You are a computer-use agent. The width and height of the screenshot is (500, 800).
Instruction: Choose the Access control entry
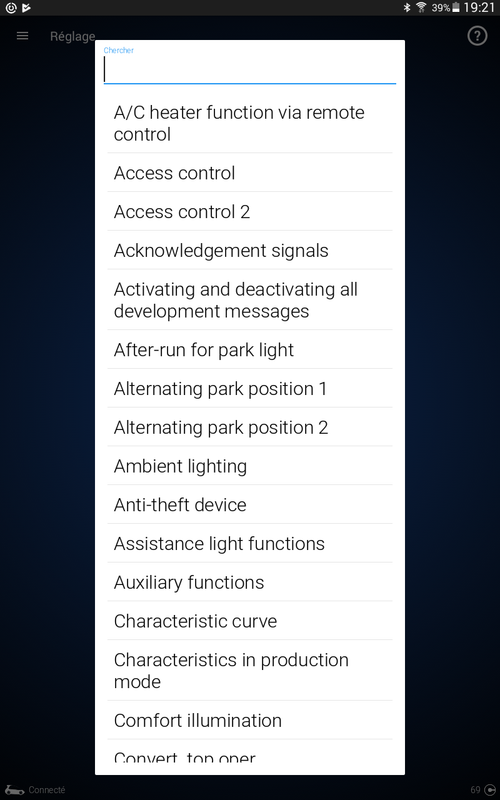click(x=249, y=172)
